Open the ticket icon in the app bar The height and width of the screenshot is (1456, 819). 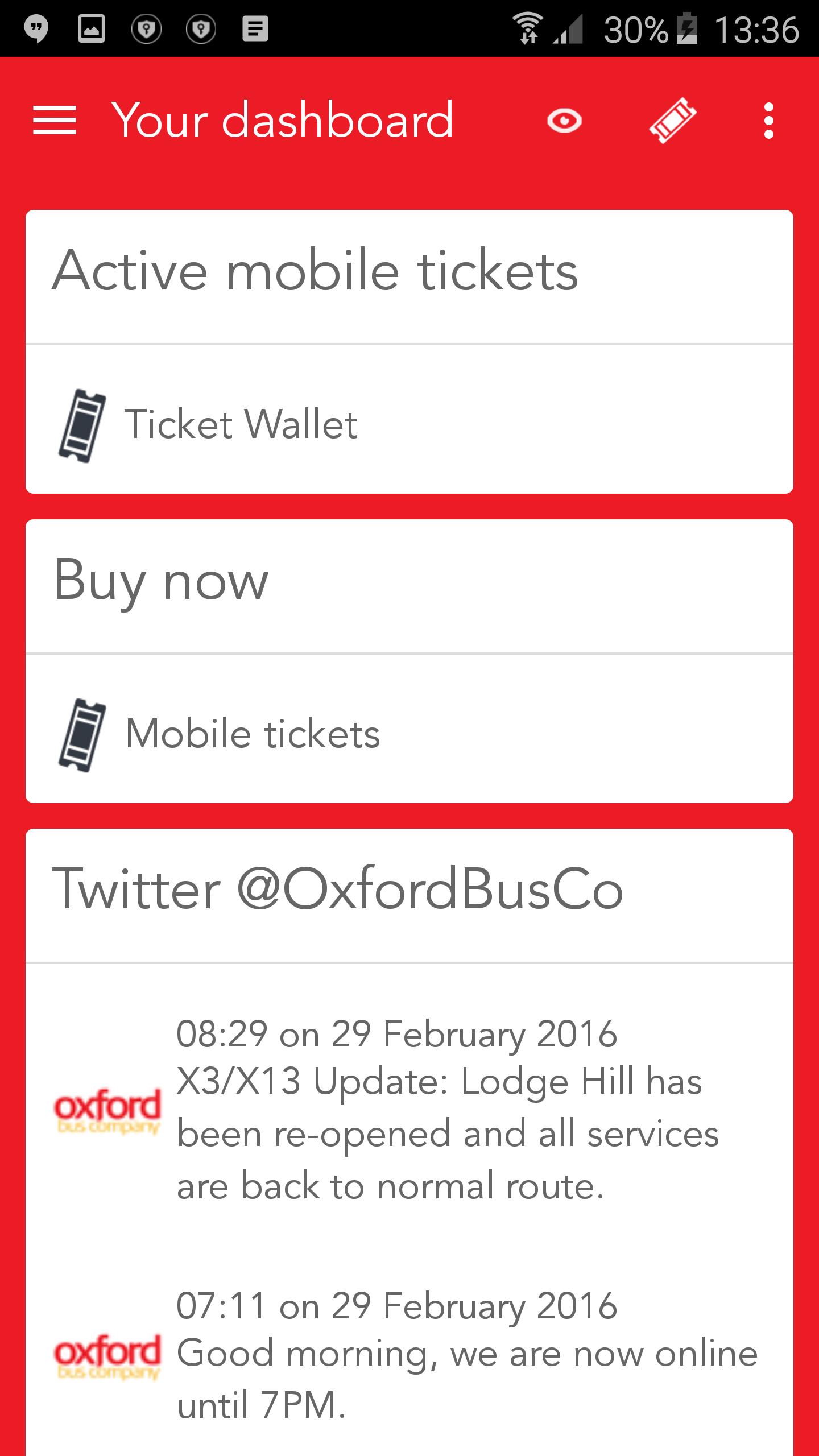pyautogui.click(x=673, y=121)
